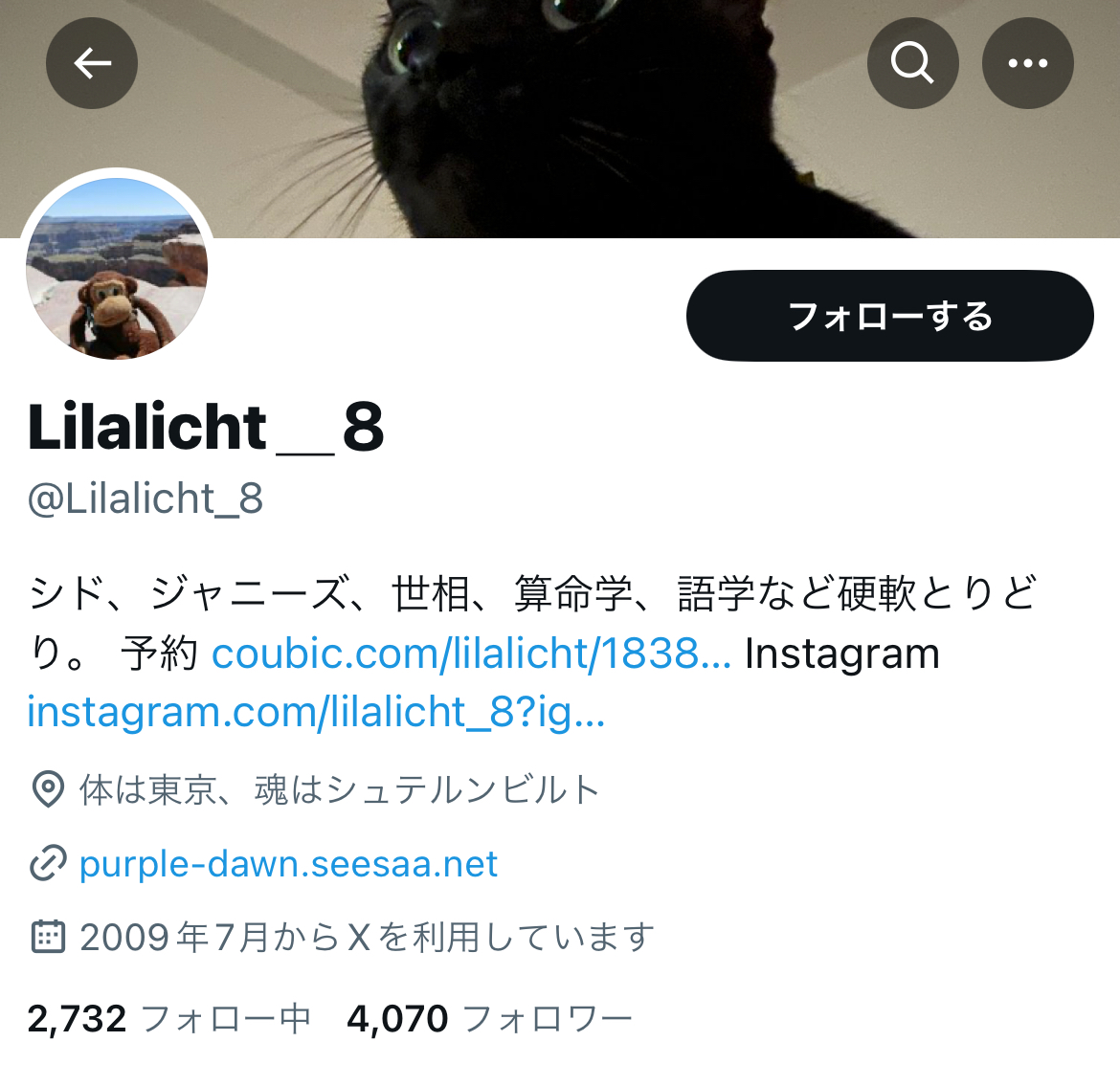Image resolution: width=1120 pixels, height=1086 pixels.
Task: View the 2,732 フォロー中 following list
Action: [168, 1019]
